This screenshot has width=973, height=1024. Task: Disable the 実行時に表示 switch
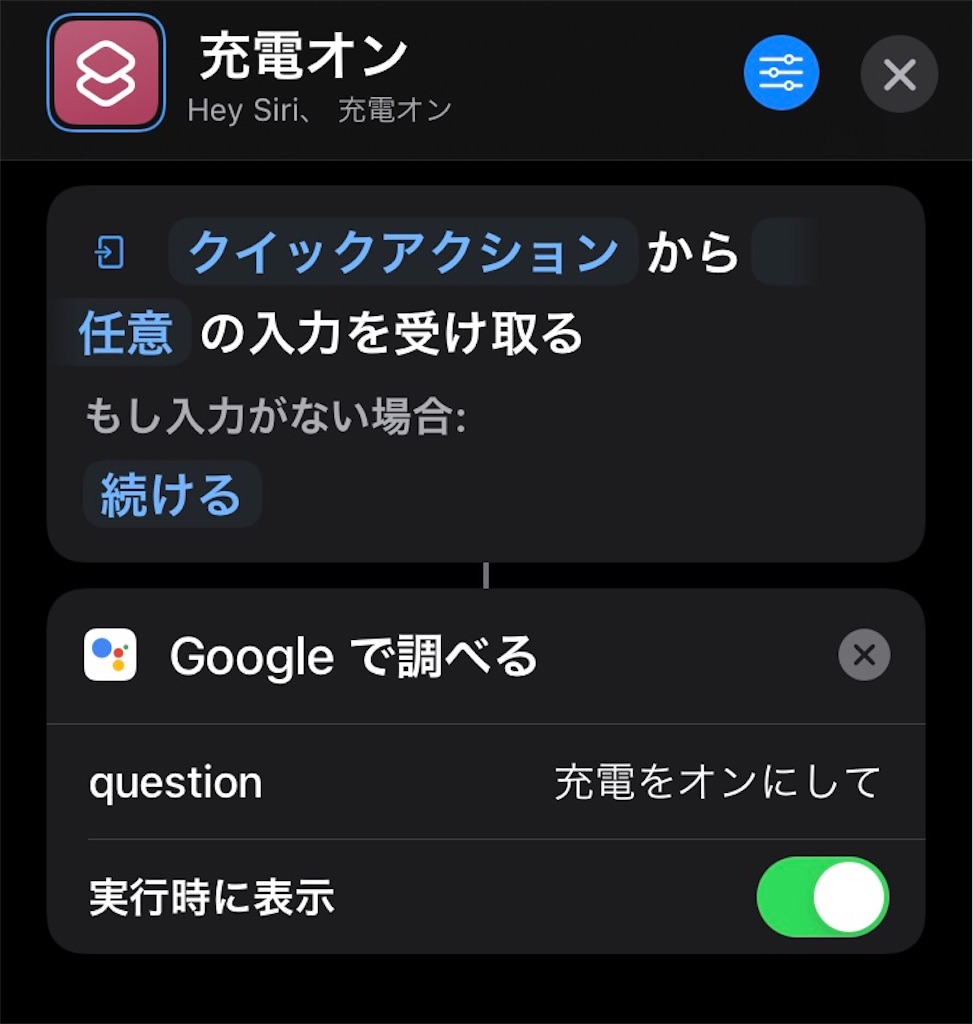pos(821,897)
